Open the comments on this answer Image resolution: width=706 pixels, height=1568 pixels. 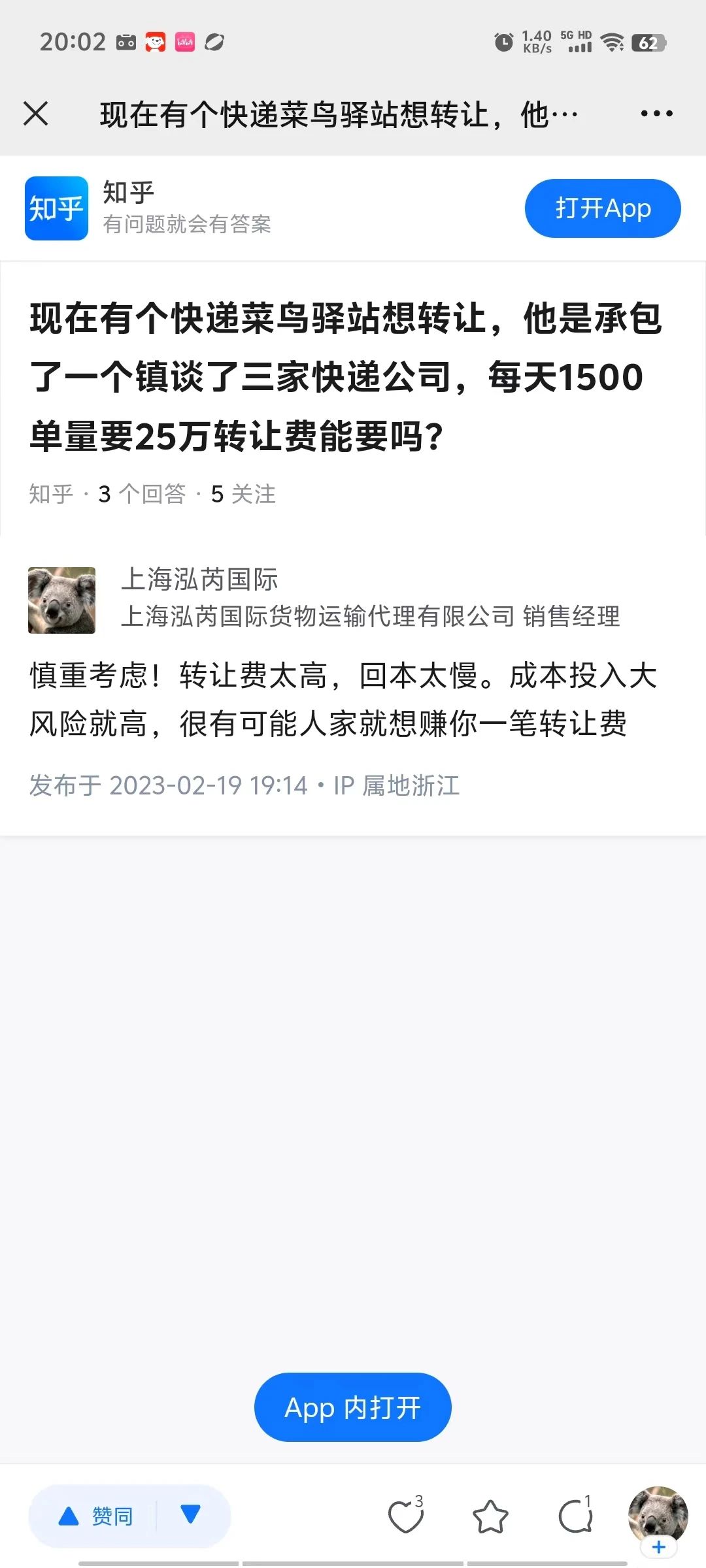coord(575,1516)
